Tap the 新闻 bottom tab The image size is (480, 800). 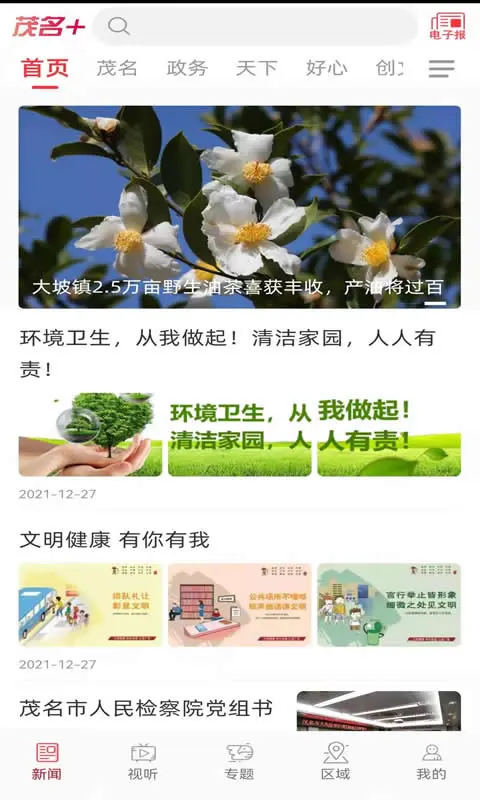click(47, 761)
